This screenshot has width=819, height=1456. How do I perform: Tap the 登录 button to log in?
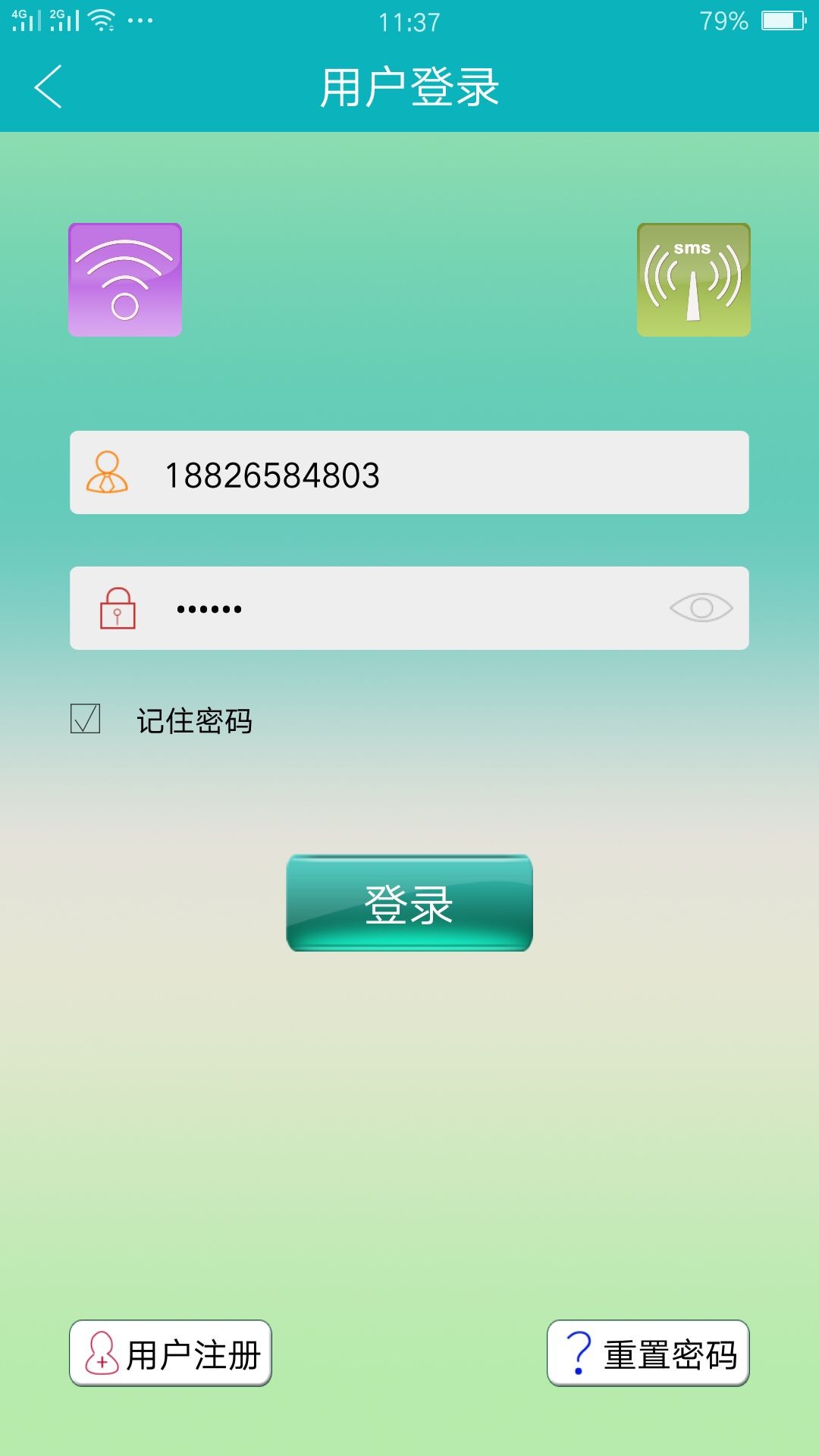[409, 902]
